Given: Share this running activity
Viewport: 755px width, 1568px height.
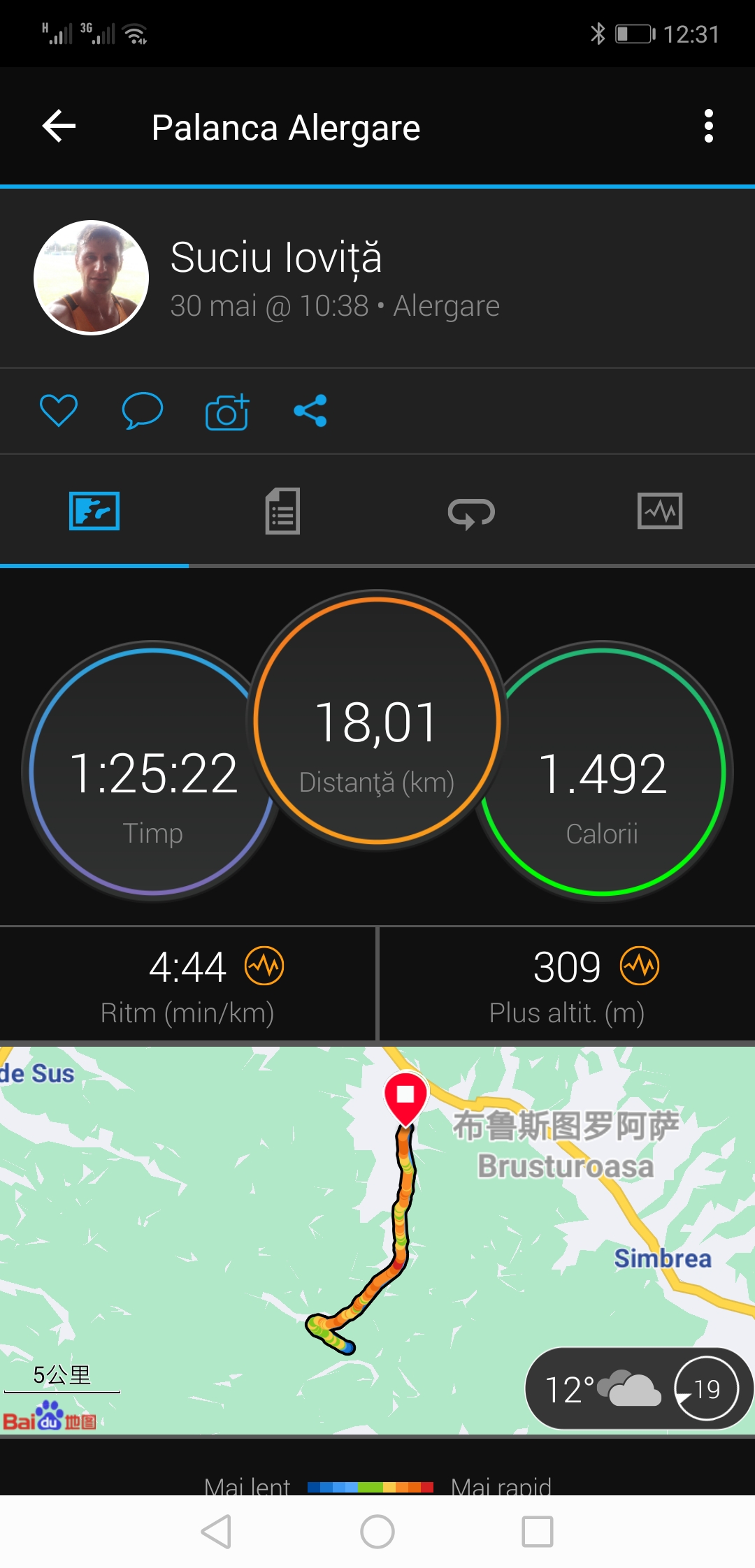Looking at the screenshot, I should point(310,411).
